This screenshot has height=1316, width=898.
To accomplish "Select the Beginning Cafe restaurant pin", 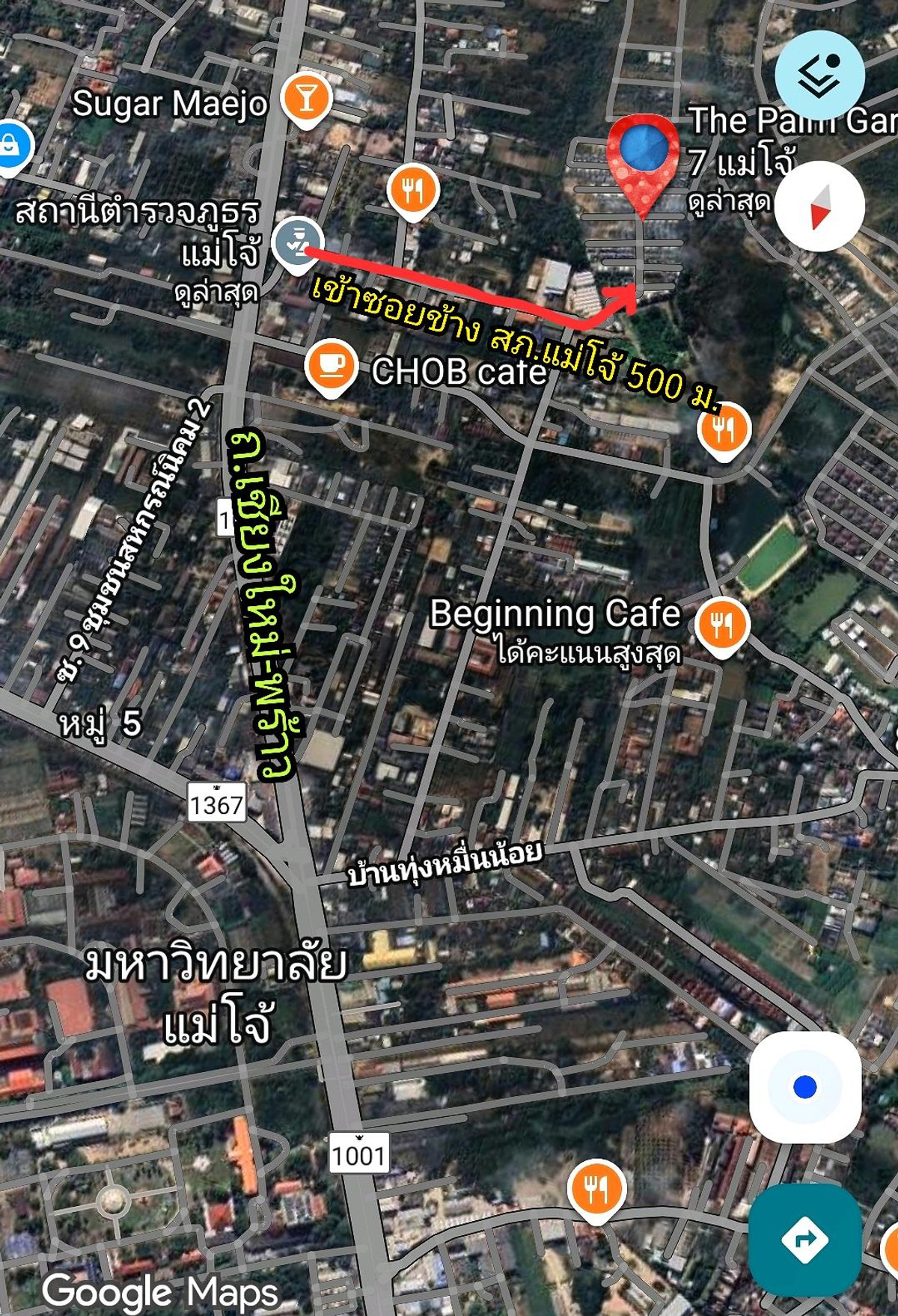I will click(721, 625).
